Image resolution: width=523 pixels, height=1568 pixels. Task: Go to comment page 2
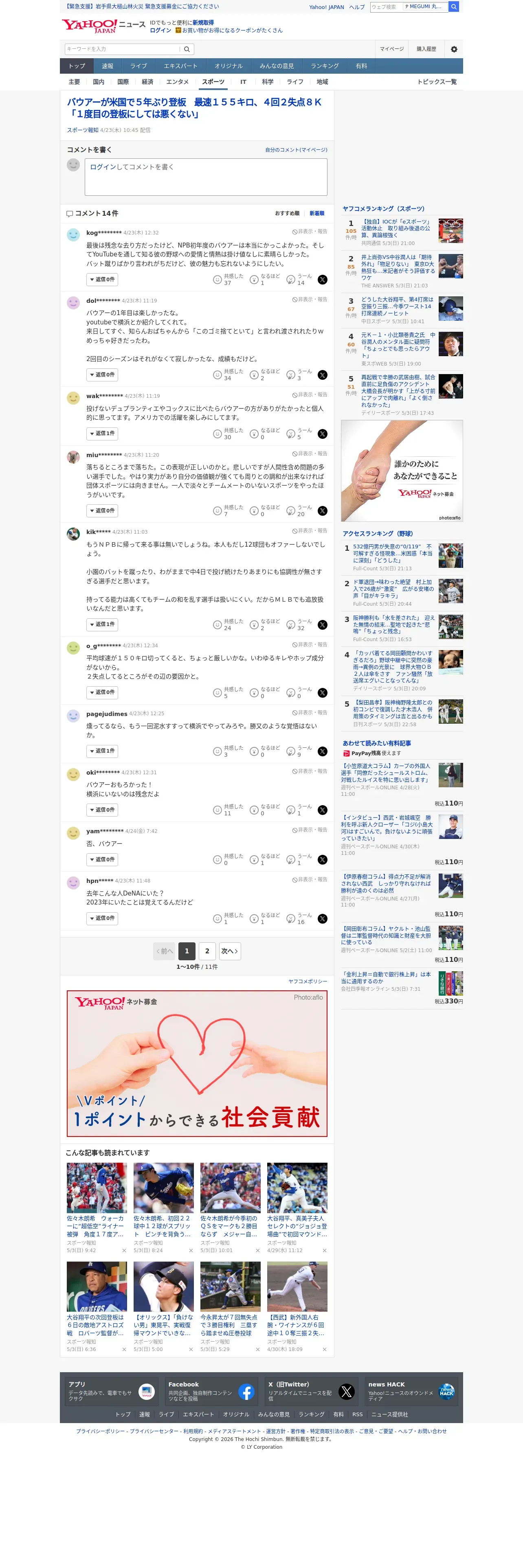pos(207,951)
